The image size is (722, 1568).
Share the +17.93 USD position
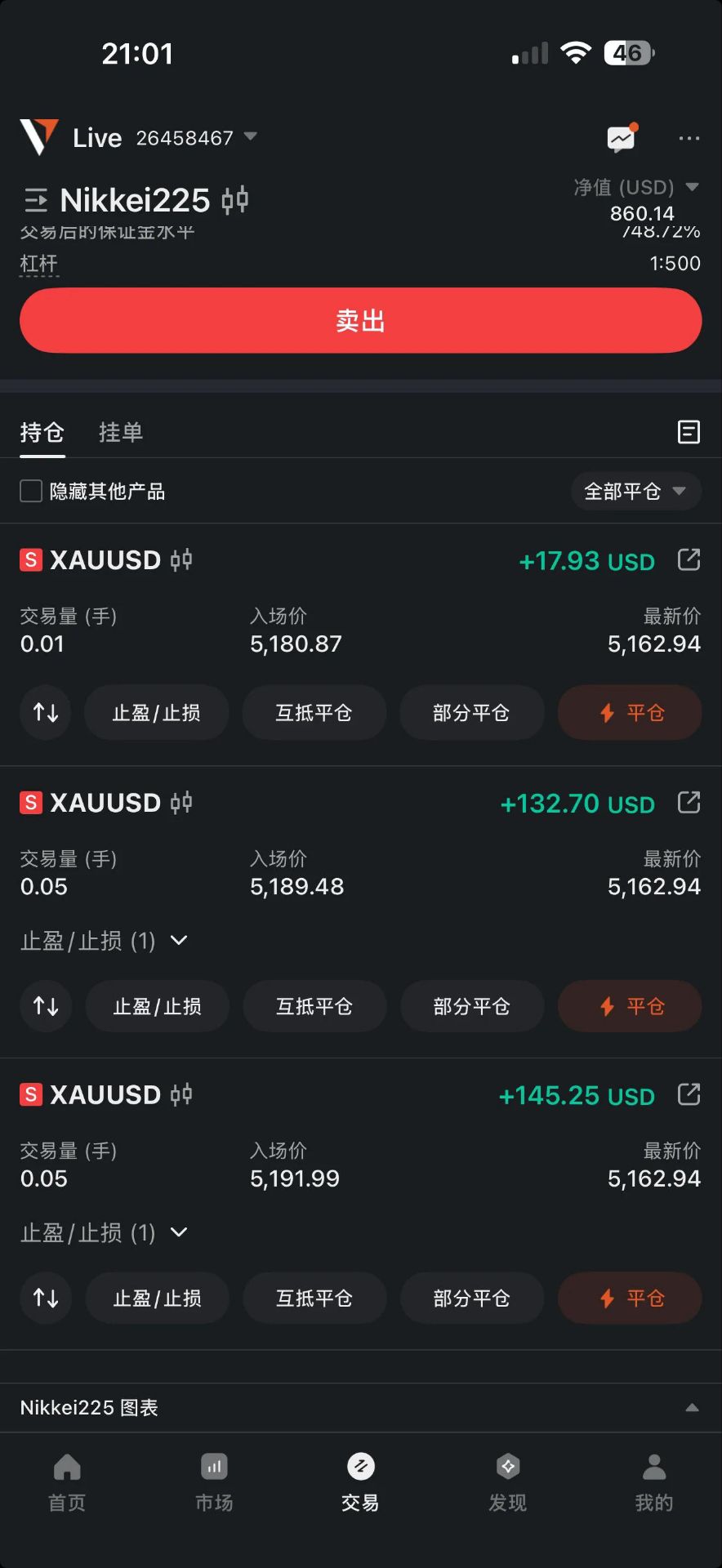pos(689,560)
